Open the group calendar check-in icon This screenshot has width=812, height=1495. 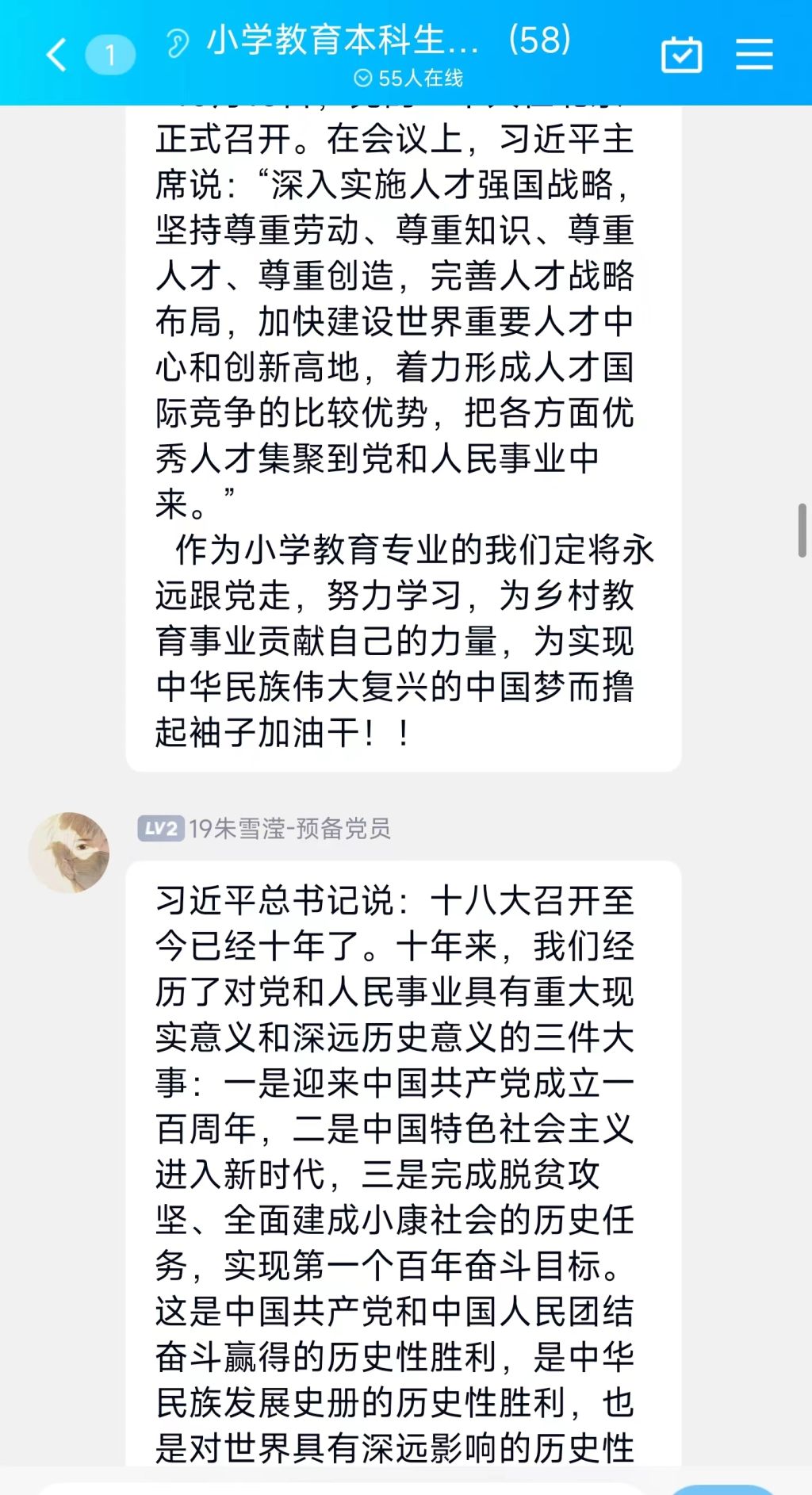[x=681, y=55]
